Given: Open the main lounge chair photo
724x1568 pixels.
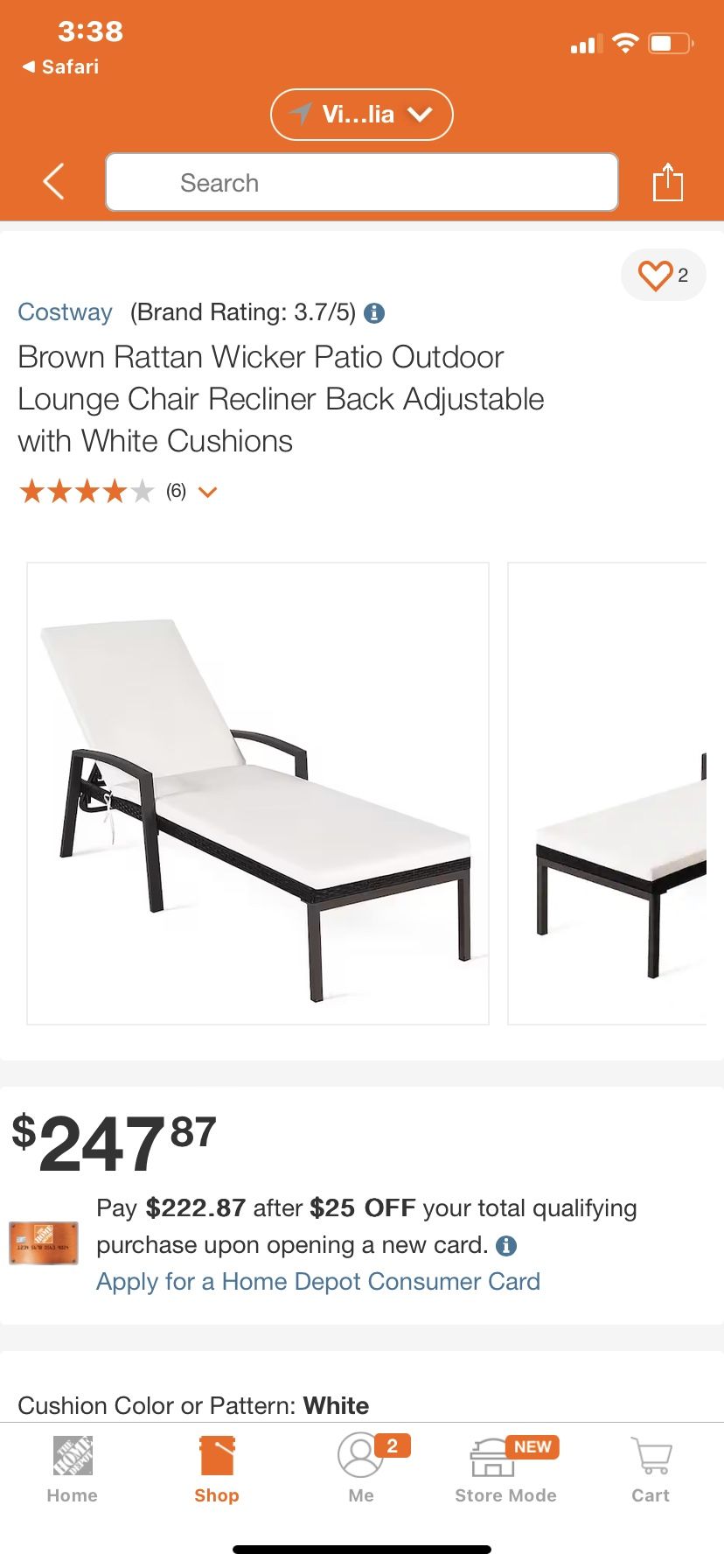Looking at the screenshot, I should tap(258, 793).
